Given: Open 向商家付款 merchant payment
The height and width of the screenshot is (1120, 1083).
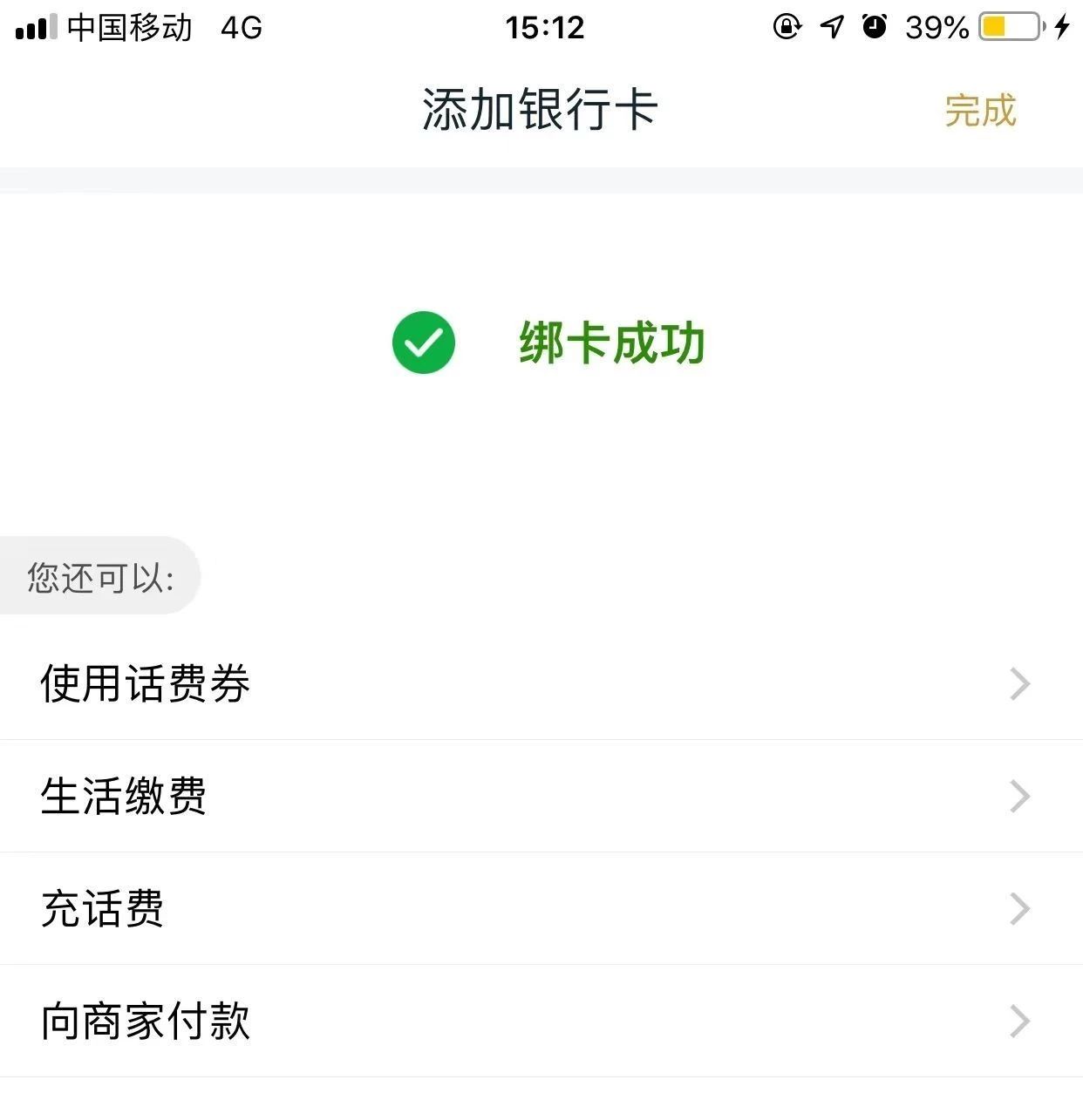Looking at the screenshot, I should (x=541, y=1021).
